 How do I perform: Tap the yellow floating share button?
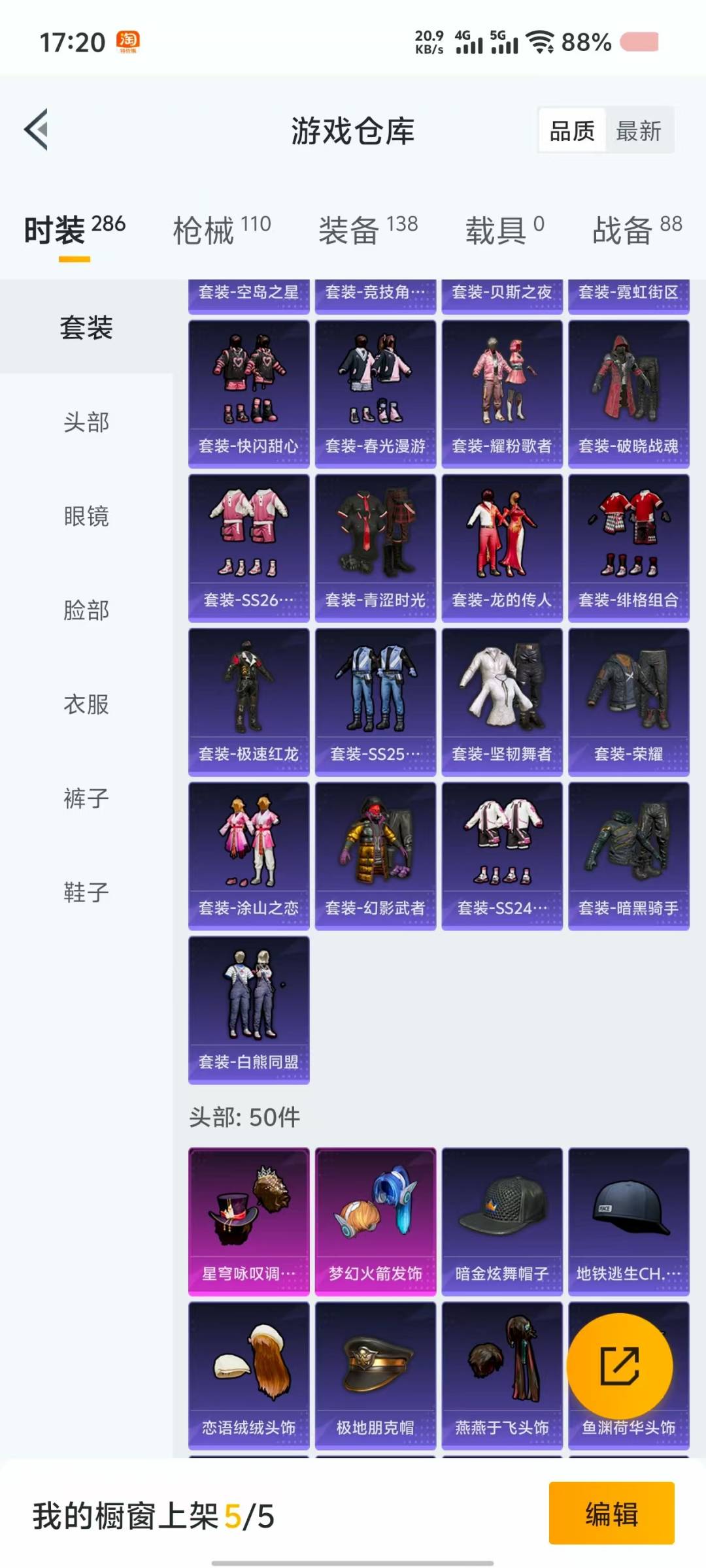[x=620, y=1366]
